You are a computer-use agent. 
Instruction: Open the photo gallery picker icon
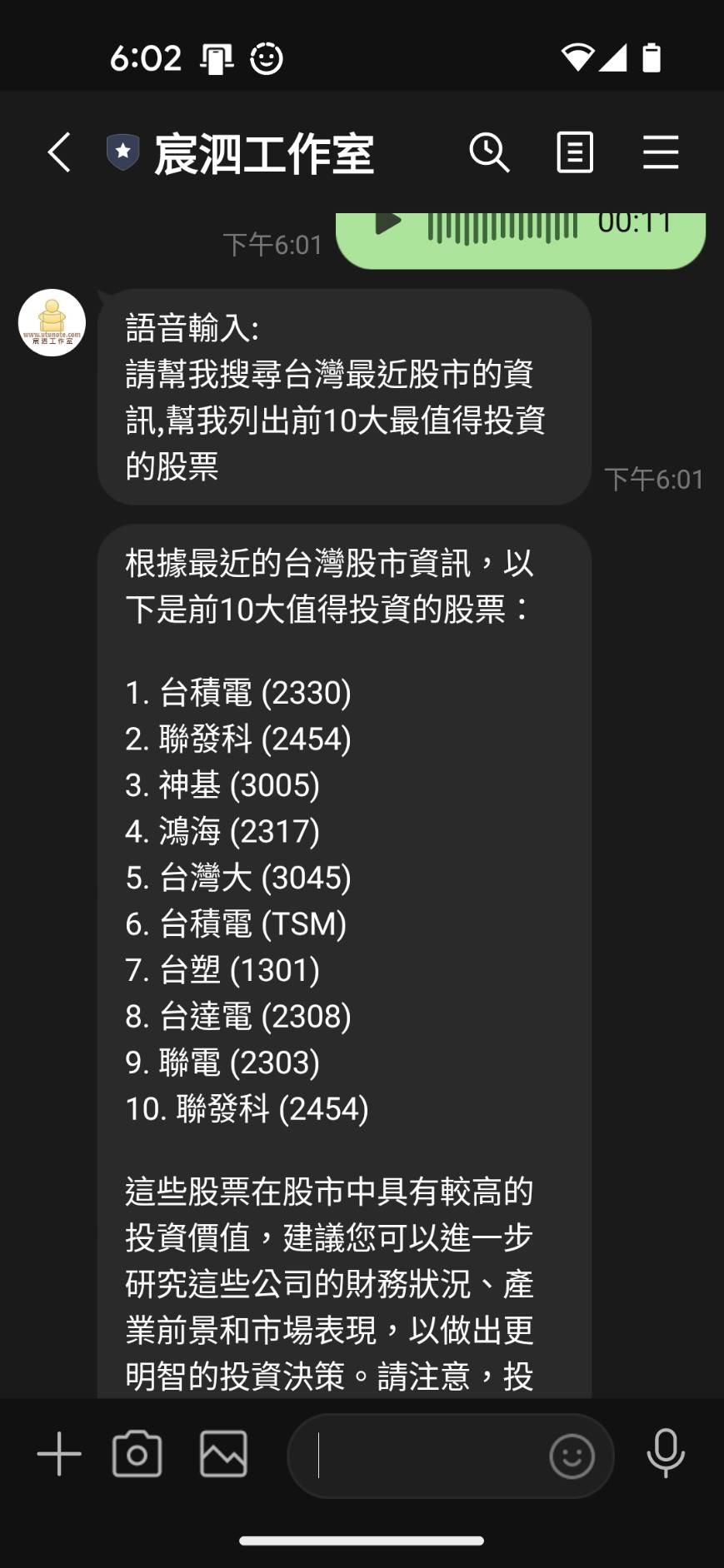[222, 1454]
